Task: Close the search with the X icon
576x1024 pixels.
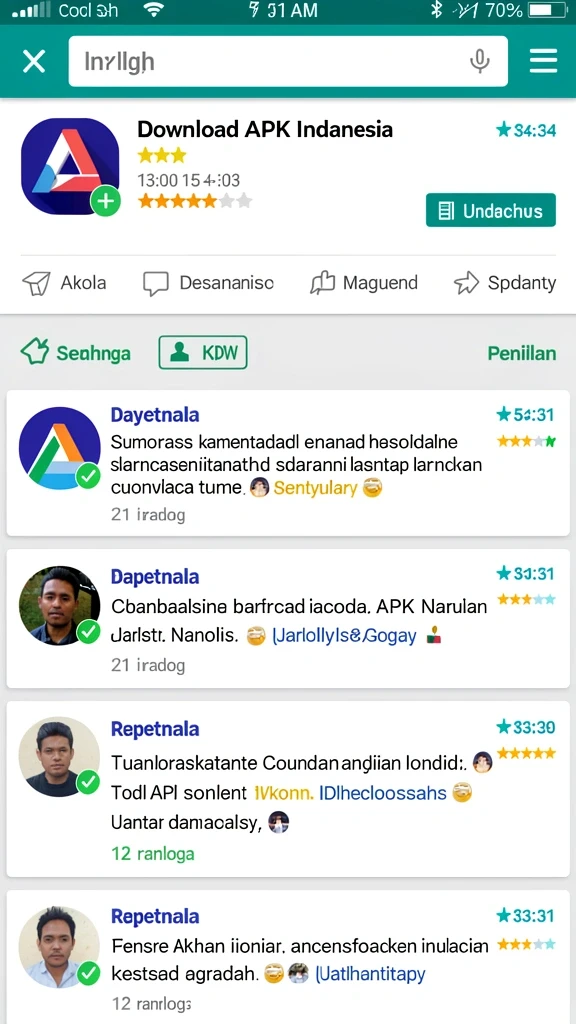Action: click(34, 62)
